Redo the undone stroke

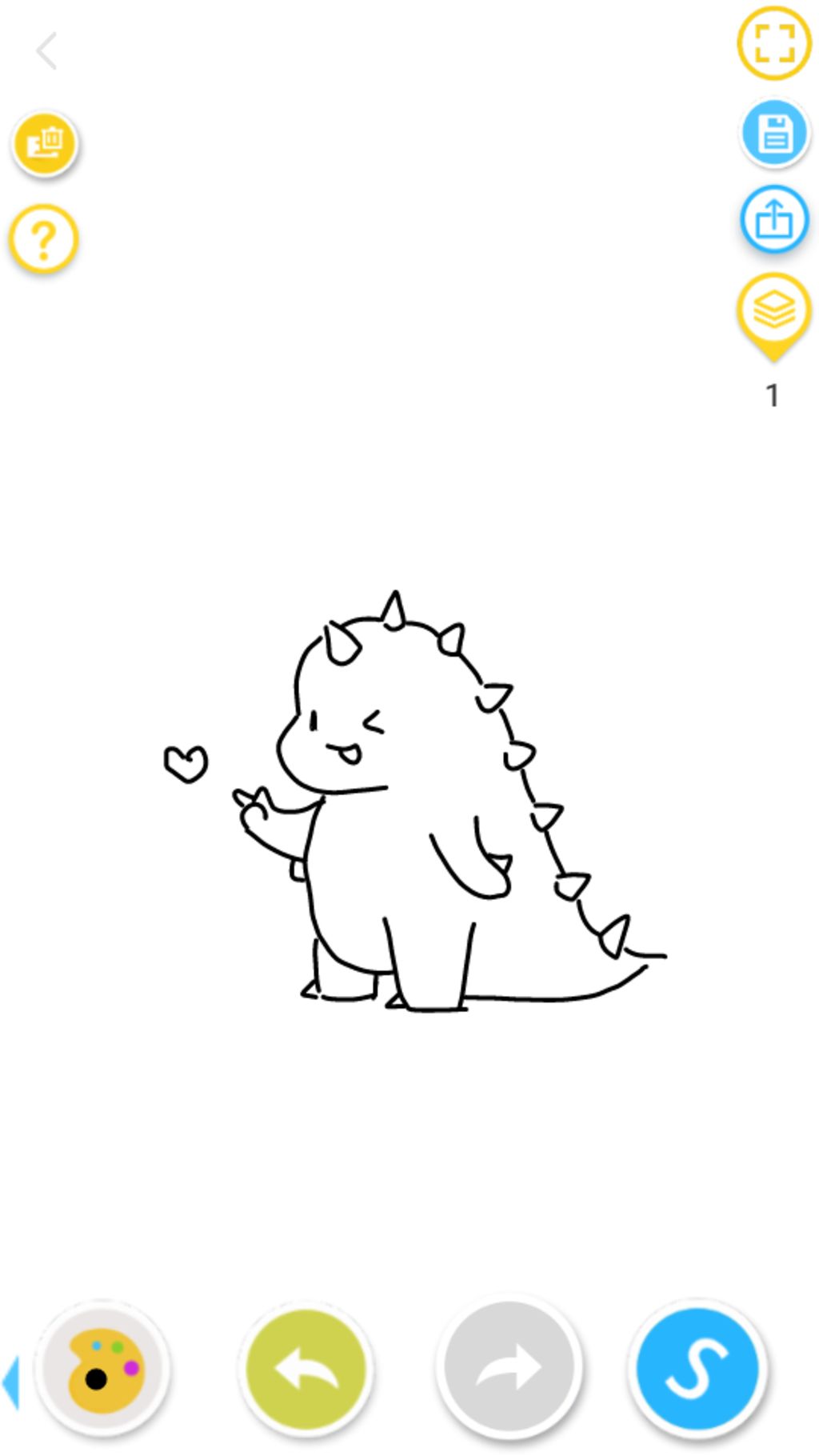pyautogui.click(x=509, y=1368)
